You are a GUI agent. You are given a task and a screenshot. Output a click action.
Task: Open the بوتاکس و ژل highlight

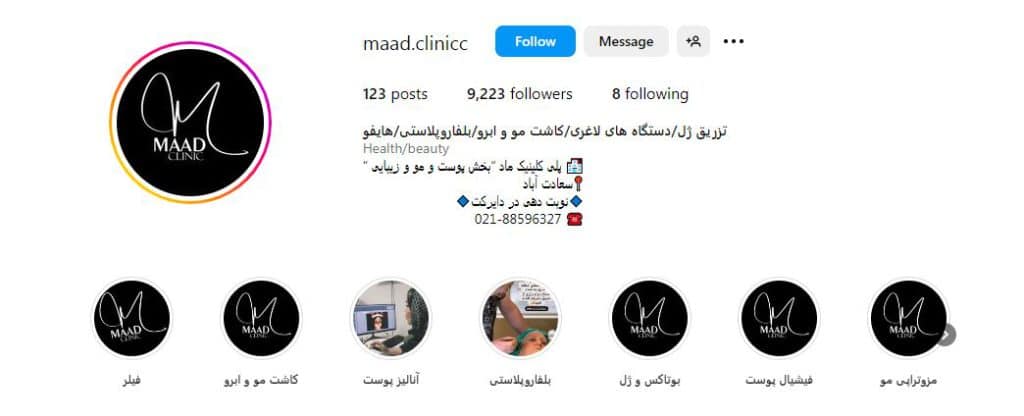pos(650,319)
